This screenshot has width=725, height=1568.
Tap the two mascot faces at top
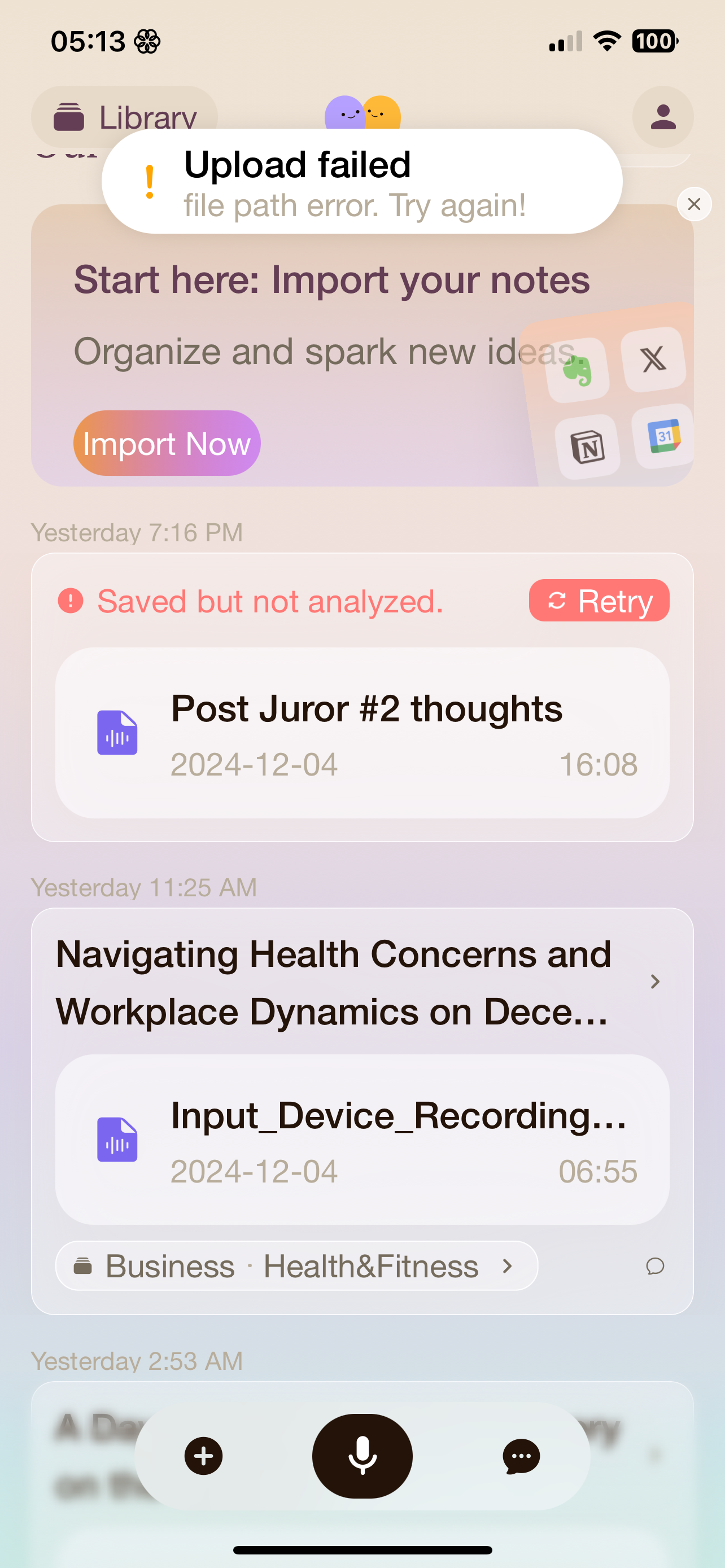[x=363, y=111]
